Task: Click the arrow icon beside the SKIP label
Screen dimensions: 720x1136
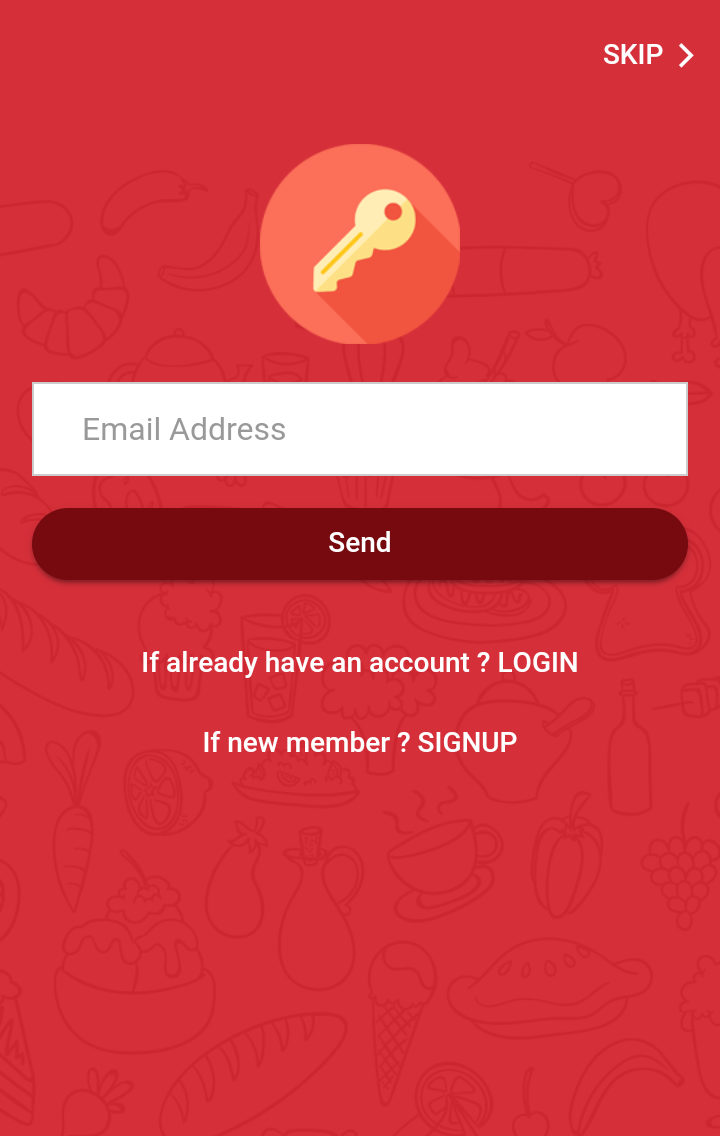Action: (x=686, y=55)
